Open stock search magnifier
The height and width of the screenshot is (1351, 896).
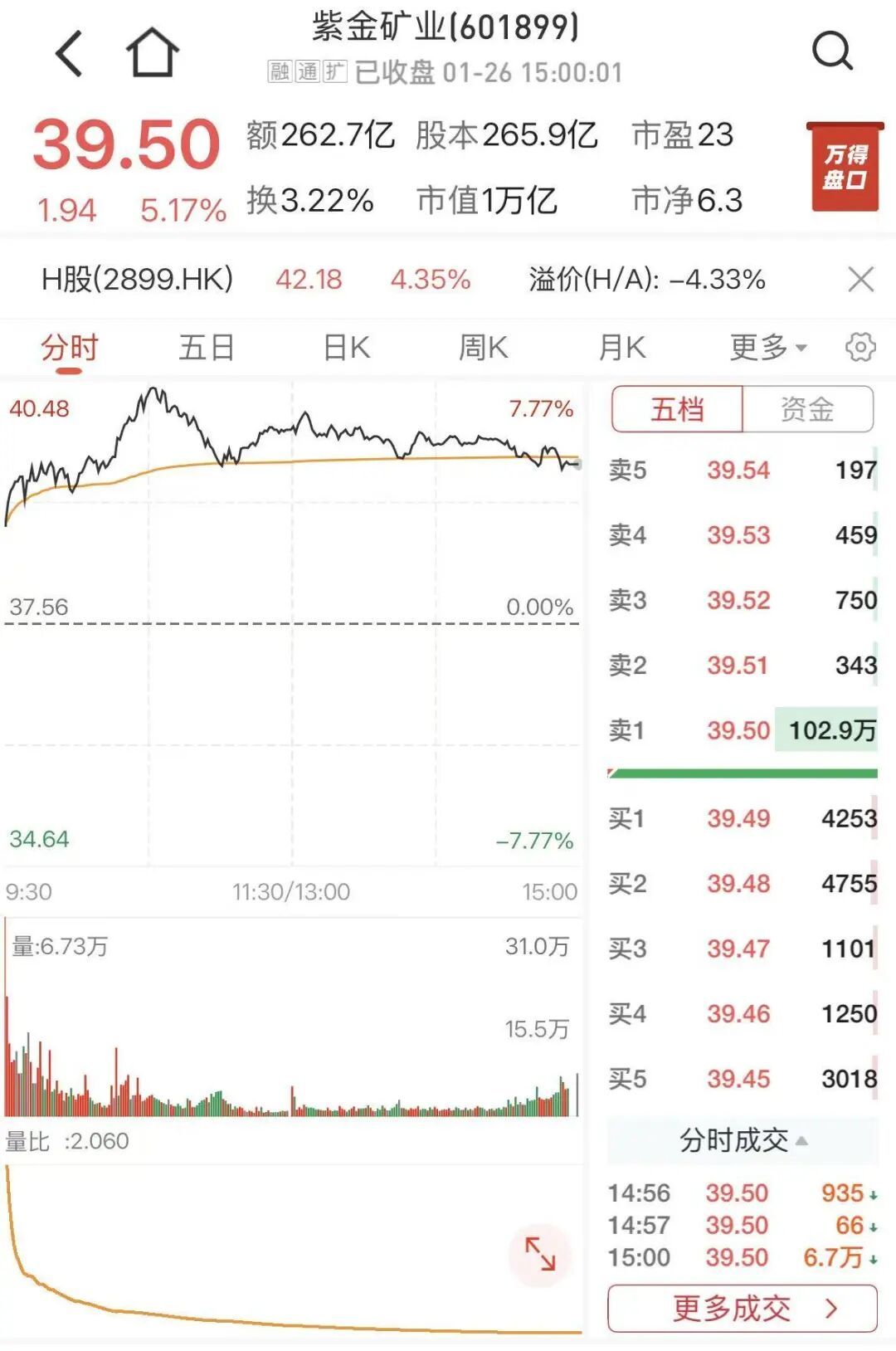[832, 51]
